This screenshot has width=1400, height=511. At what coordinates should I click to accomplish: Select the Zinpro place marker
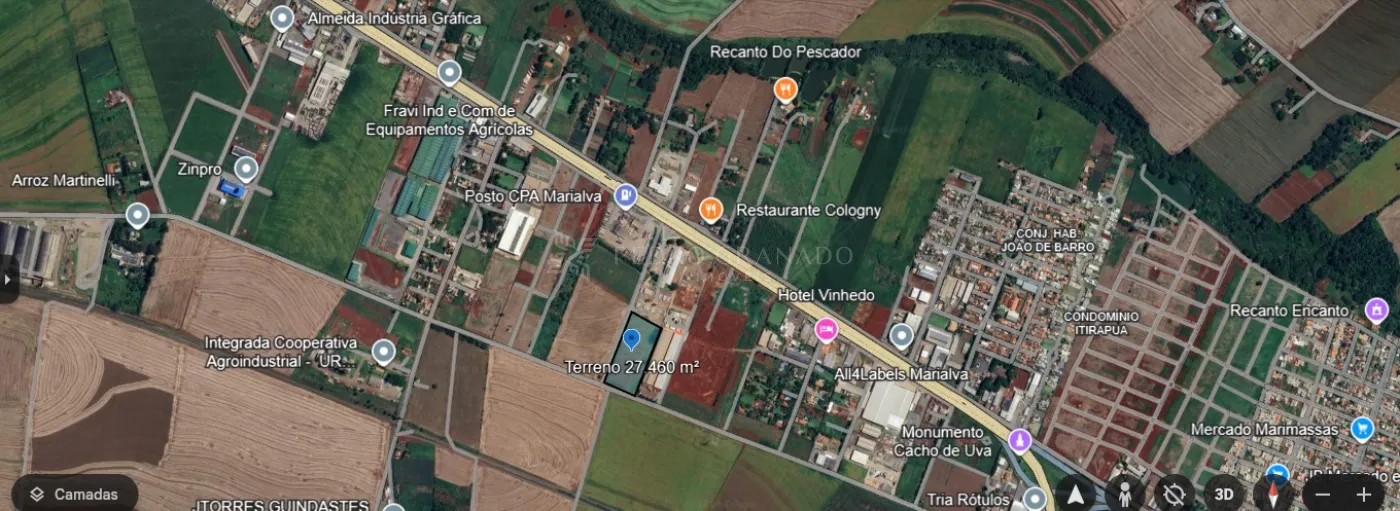[x=246, y=169]
